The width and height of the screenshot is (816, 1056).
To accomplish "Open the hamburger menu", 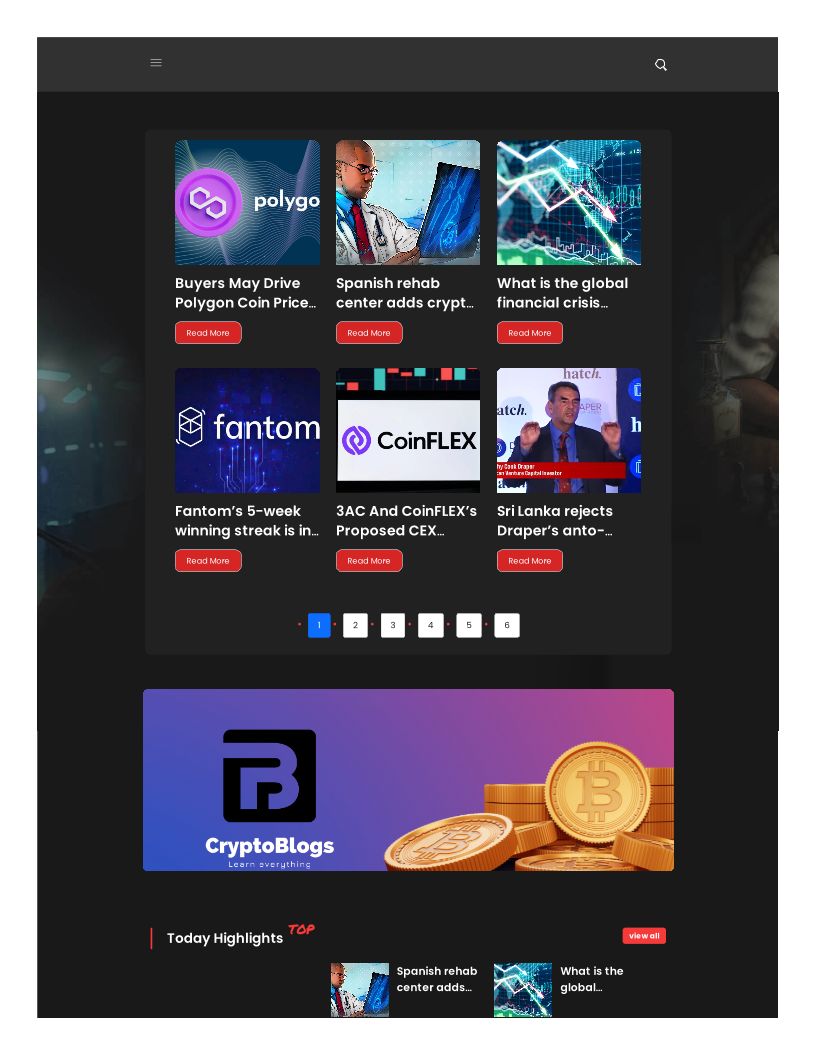I will (156, 63).
